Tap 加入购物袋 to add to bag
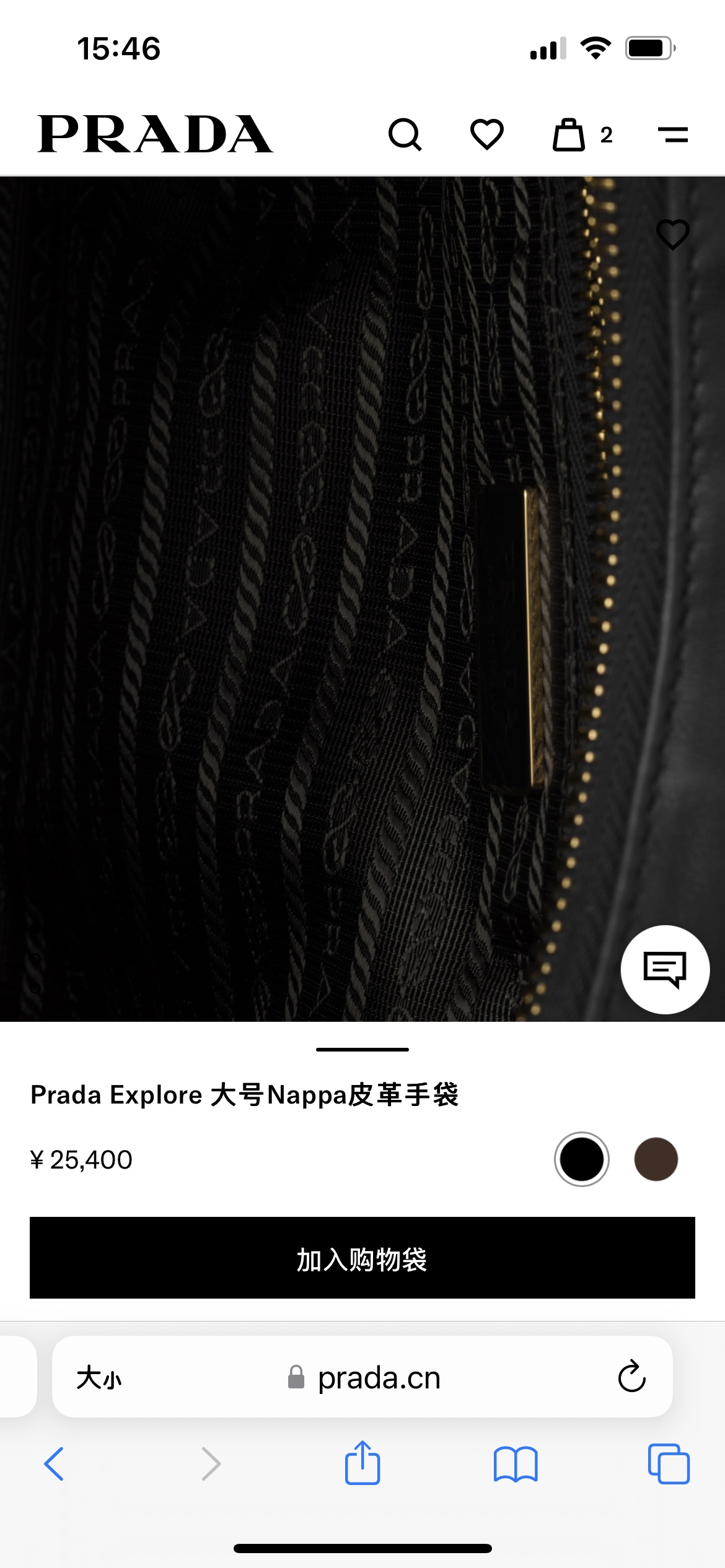Viewport: 725px width, 1568px height. point(362,1258)
